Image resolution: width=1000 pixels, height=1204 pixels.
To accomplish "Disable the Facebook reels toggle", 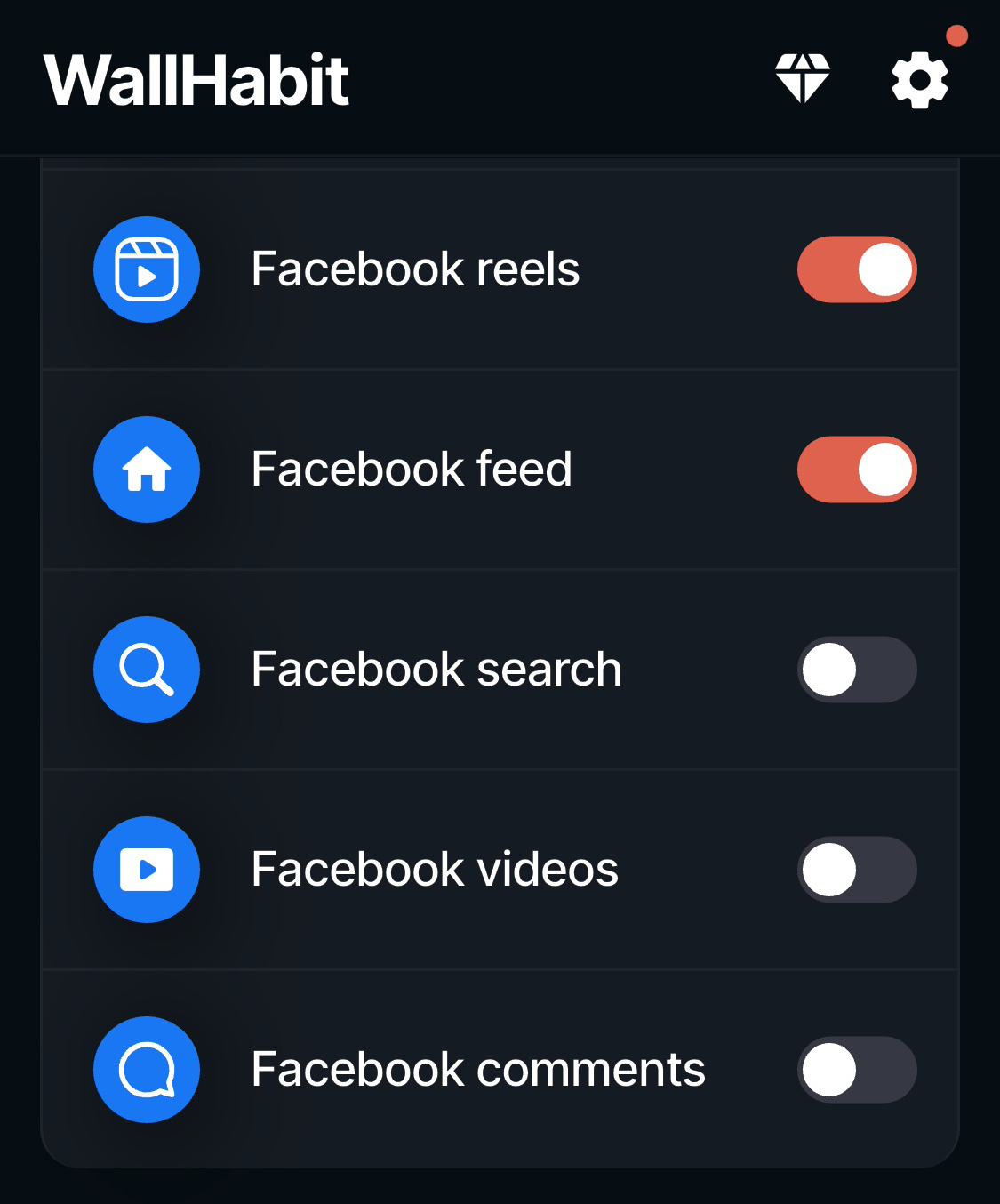I will (857, 269).
